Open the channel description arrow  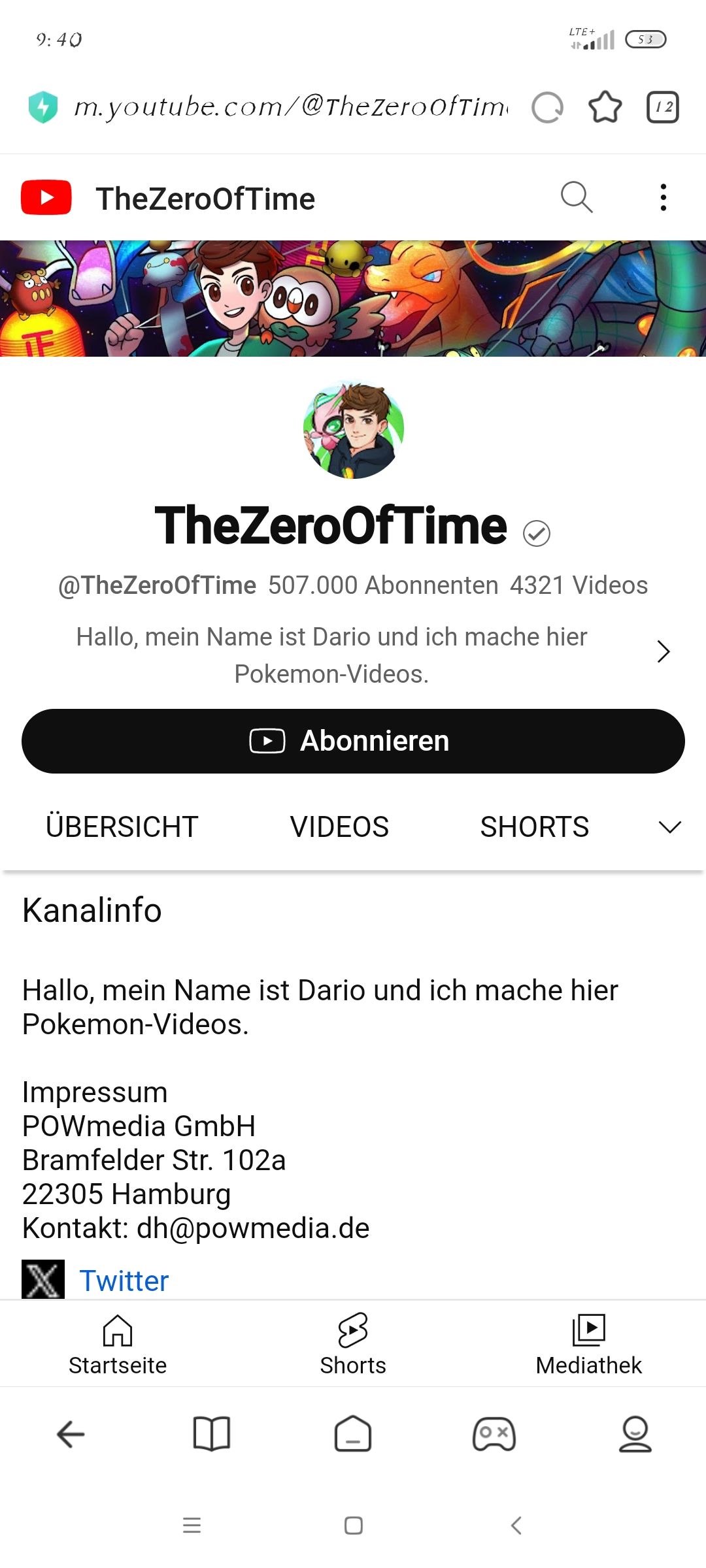(x=663, y=651)
